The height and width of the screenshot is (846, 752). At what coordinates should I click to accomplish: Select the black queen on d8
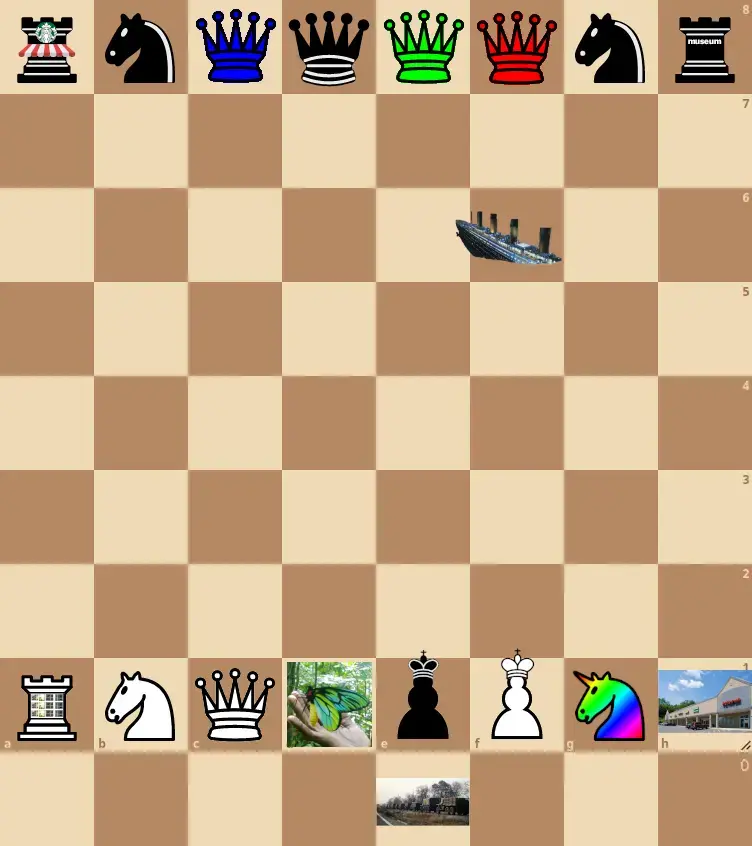coord(329,47)
